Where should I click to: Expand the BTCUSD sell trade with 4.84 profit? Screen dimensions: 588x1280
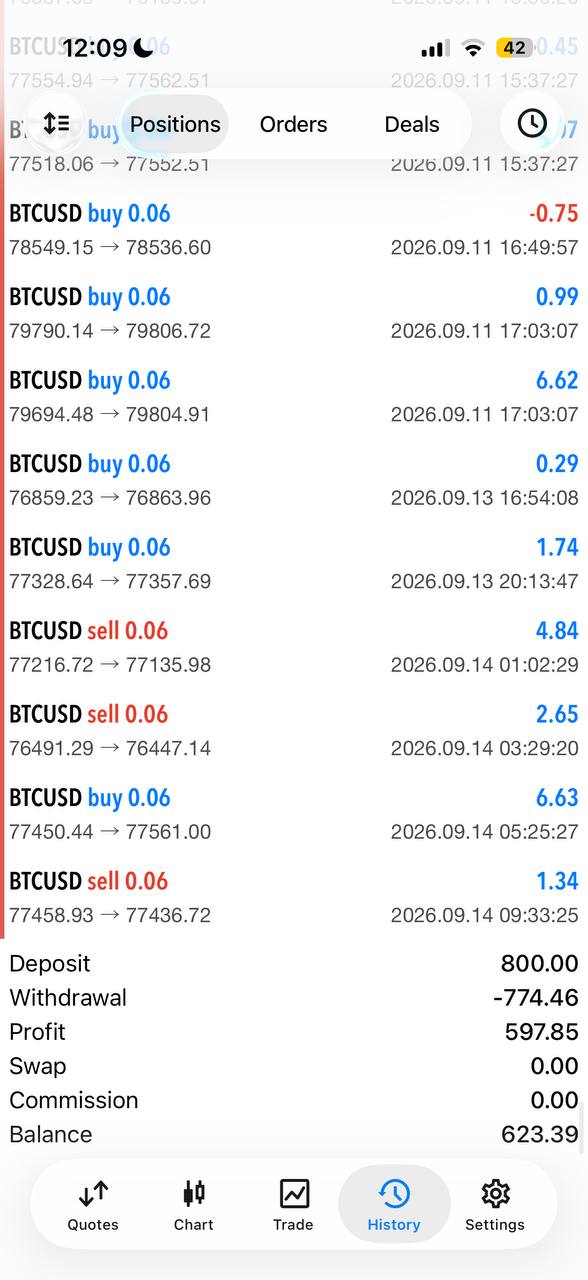(x=294, y=647)
